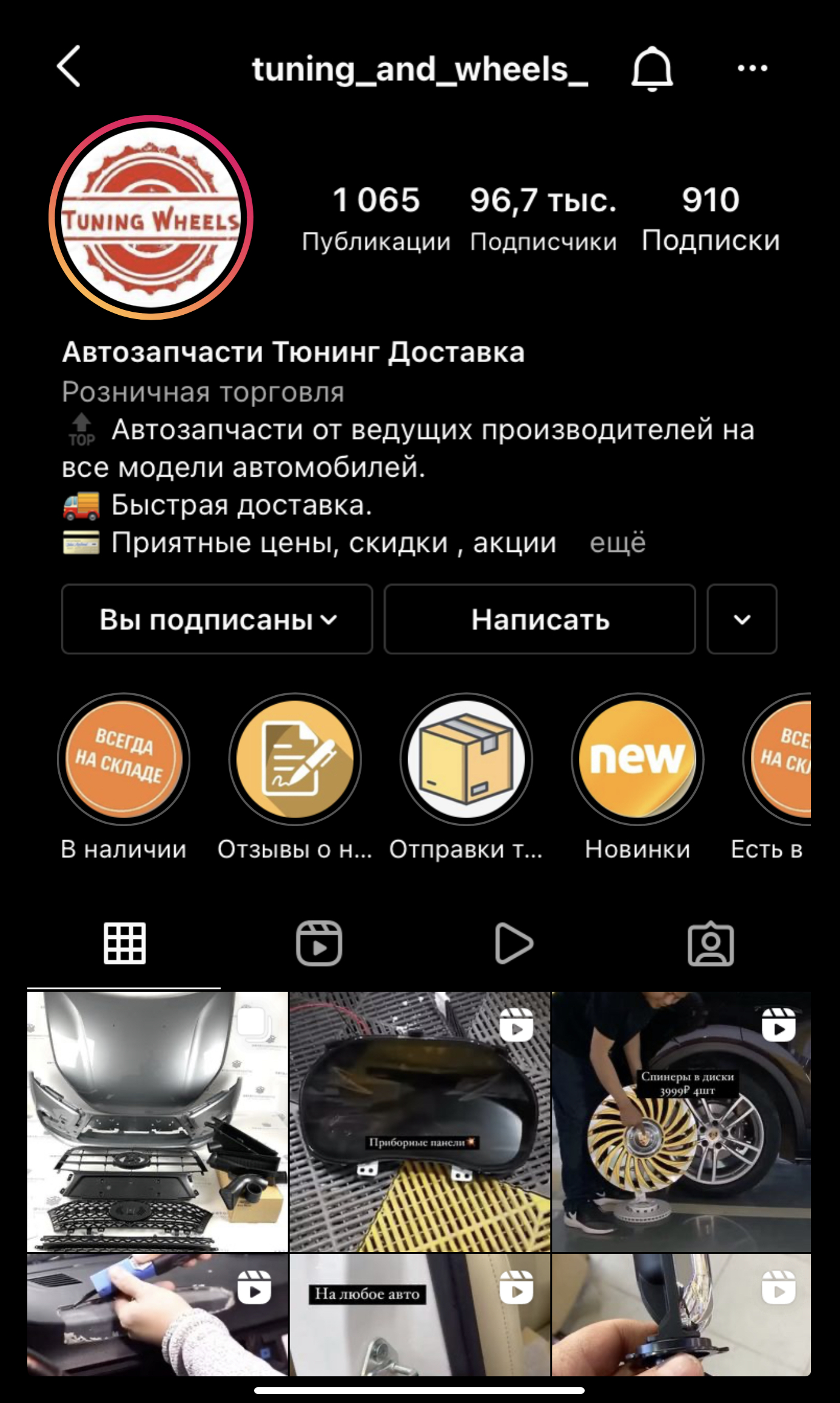Open the Отправки highlight

[x=466, y=759]
